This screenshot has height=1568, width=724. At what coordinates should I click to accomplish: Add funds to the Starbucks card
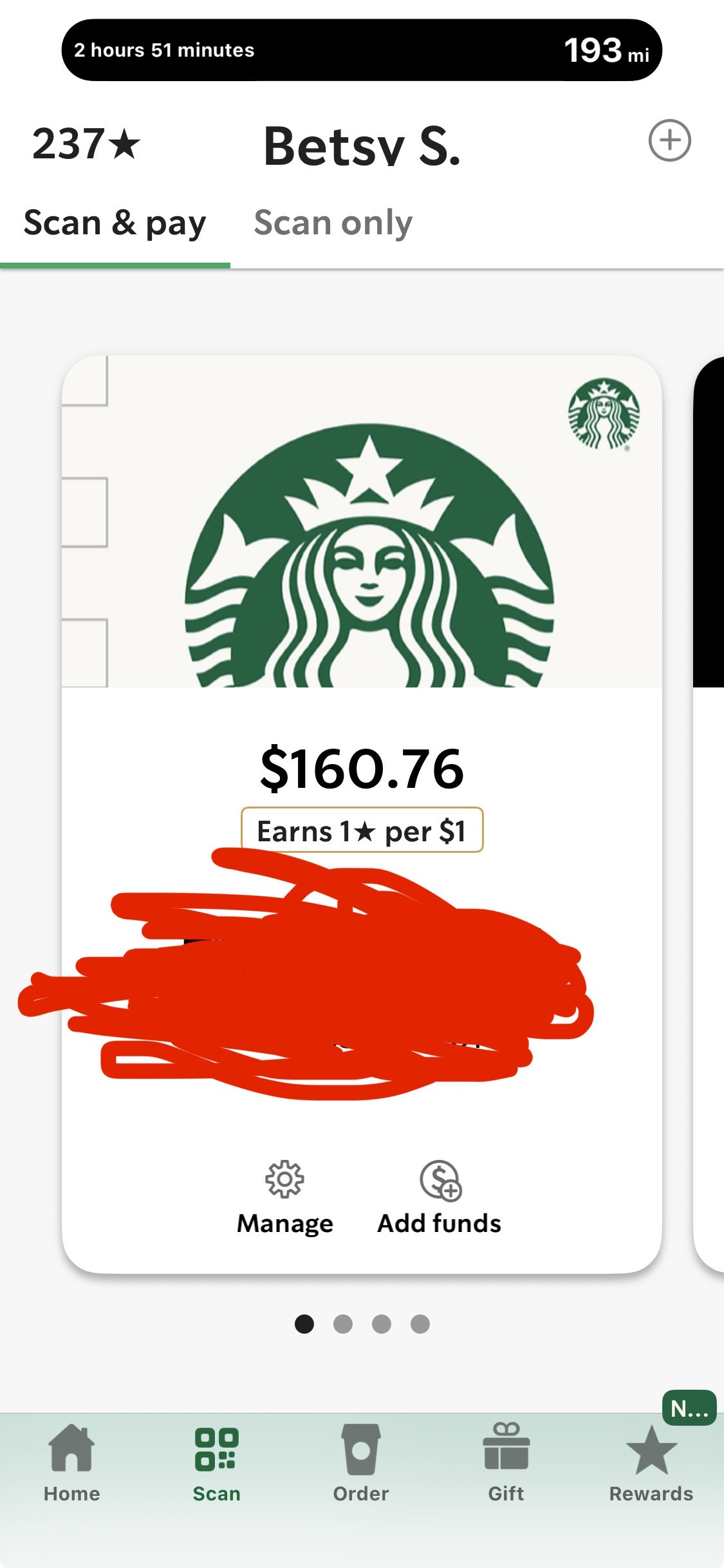[x=440, y=1198]
